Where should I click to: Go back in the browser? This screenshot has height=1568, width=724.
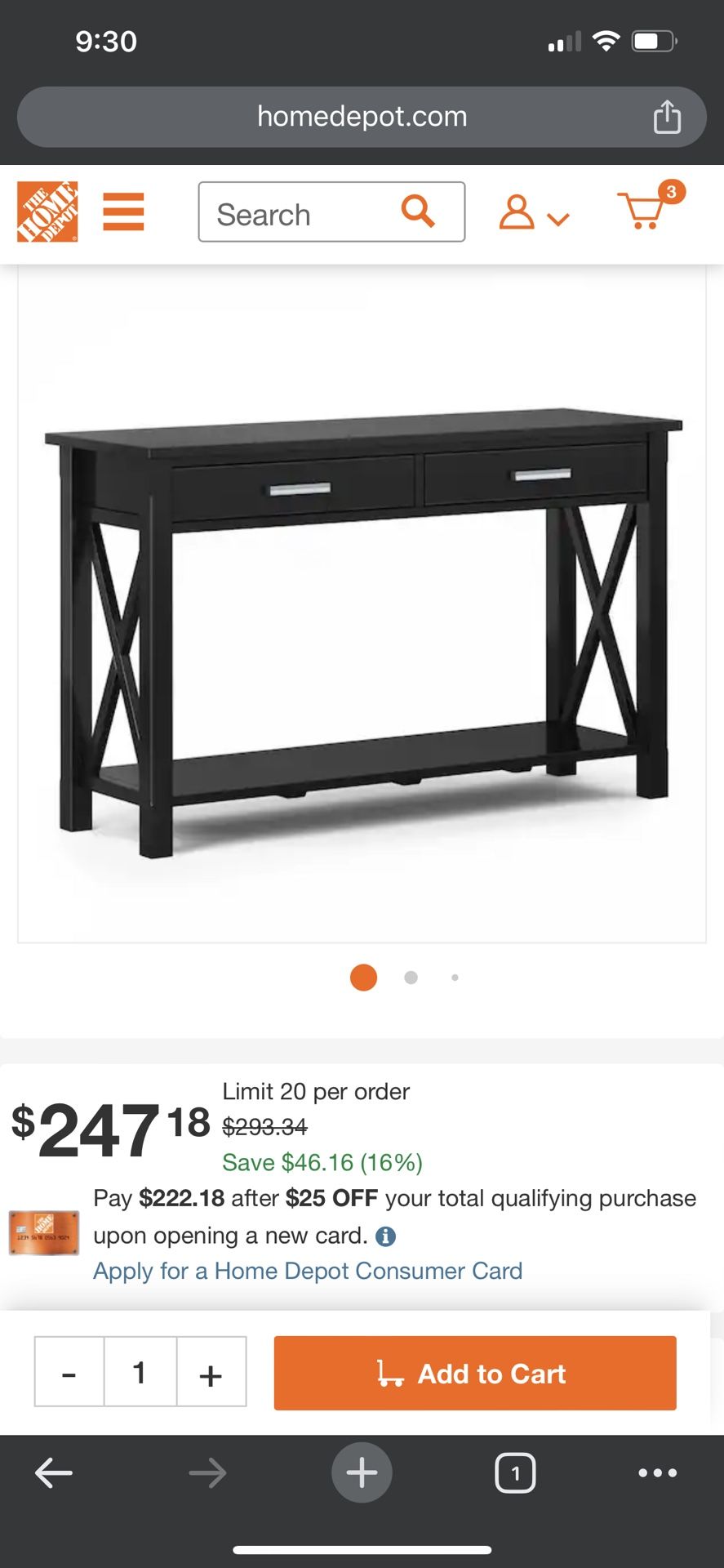(x=54, y=1473)
